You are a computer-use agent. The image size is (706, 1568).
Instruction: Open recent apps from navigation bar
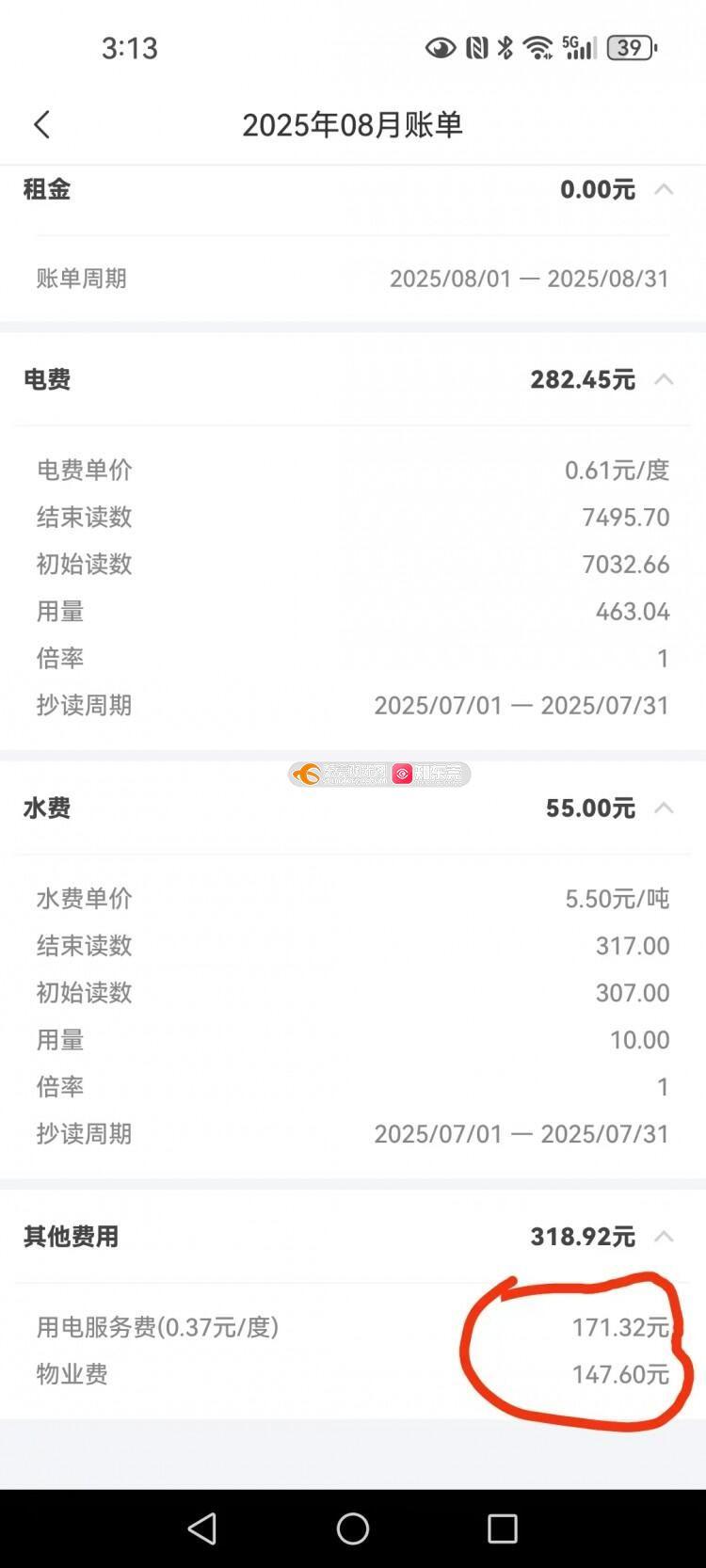click(503, 1528)
